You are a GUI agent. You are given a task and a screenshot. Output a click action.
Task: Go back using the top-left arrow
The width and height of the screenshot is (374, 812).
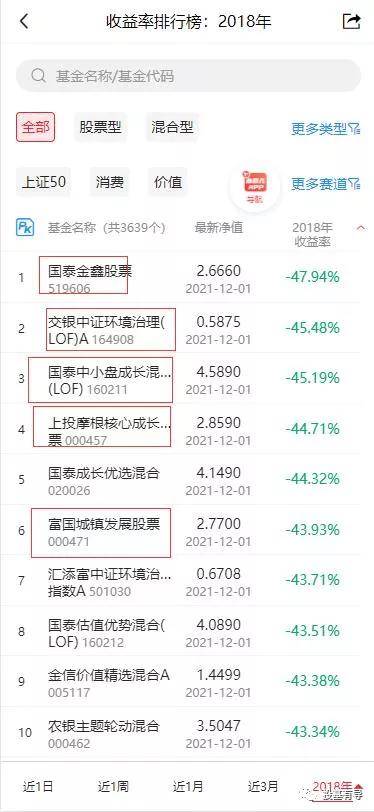pos(24,22)
